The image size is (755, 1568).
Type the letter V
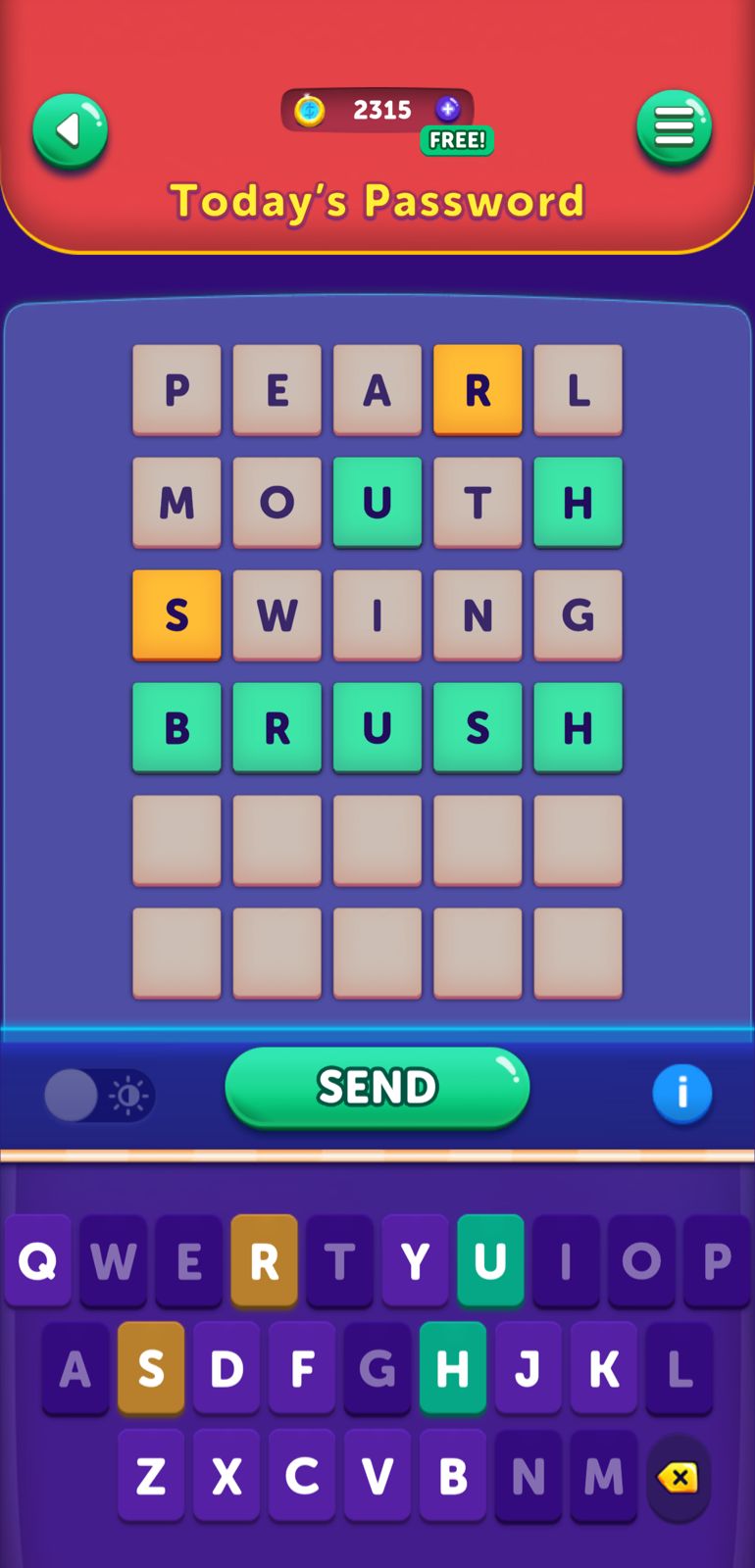(377, 1476)
